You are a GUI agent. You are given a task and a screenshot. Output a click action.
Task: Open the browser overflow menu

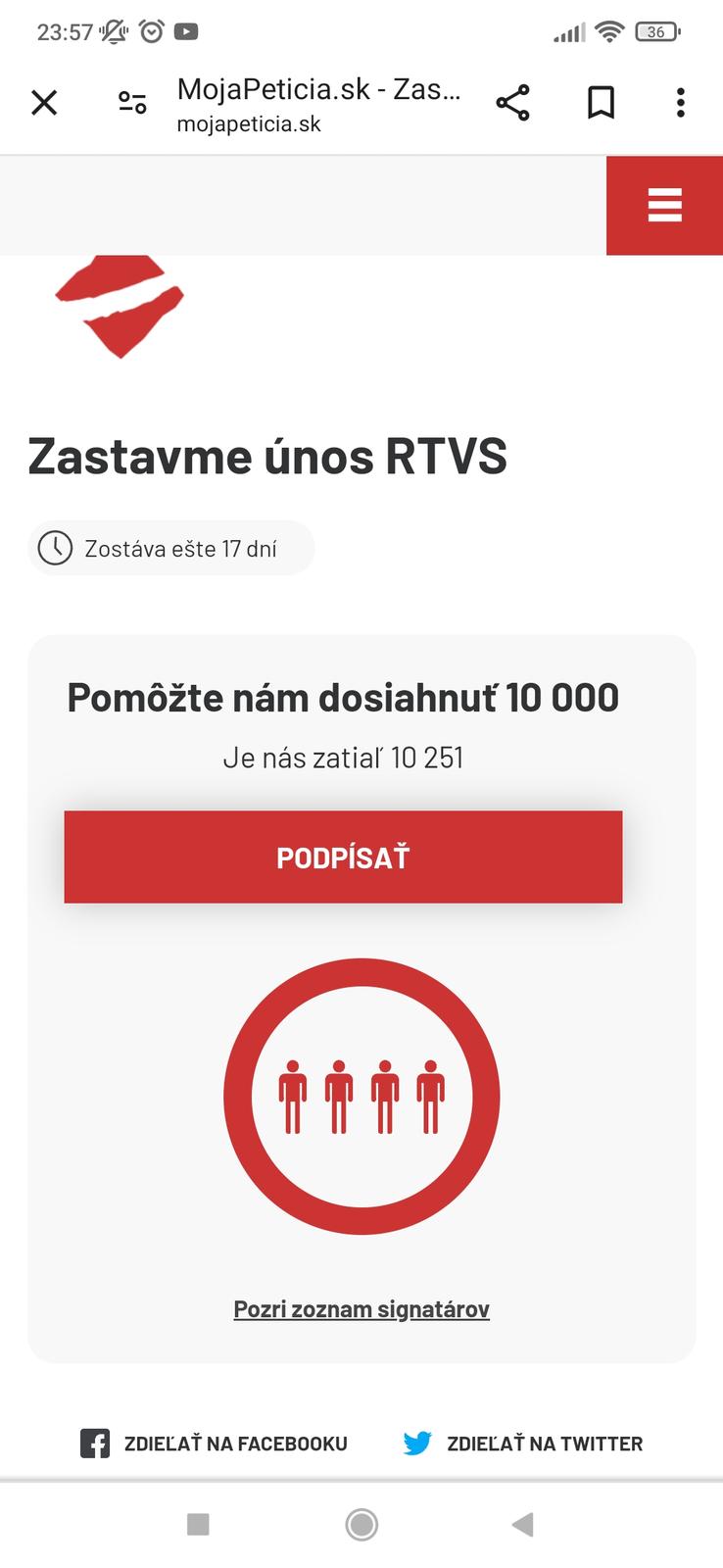click(x=680, y=103)
